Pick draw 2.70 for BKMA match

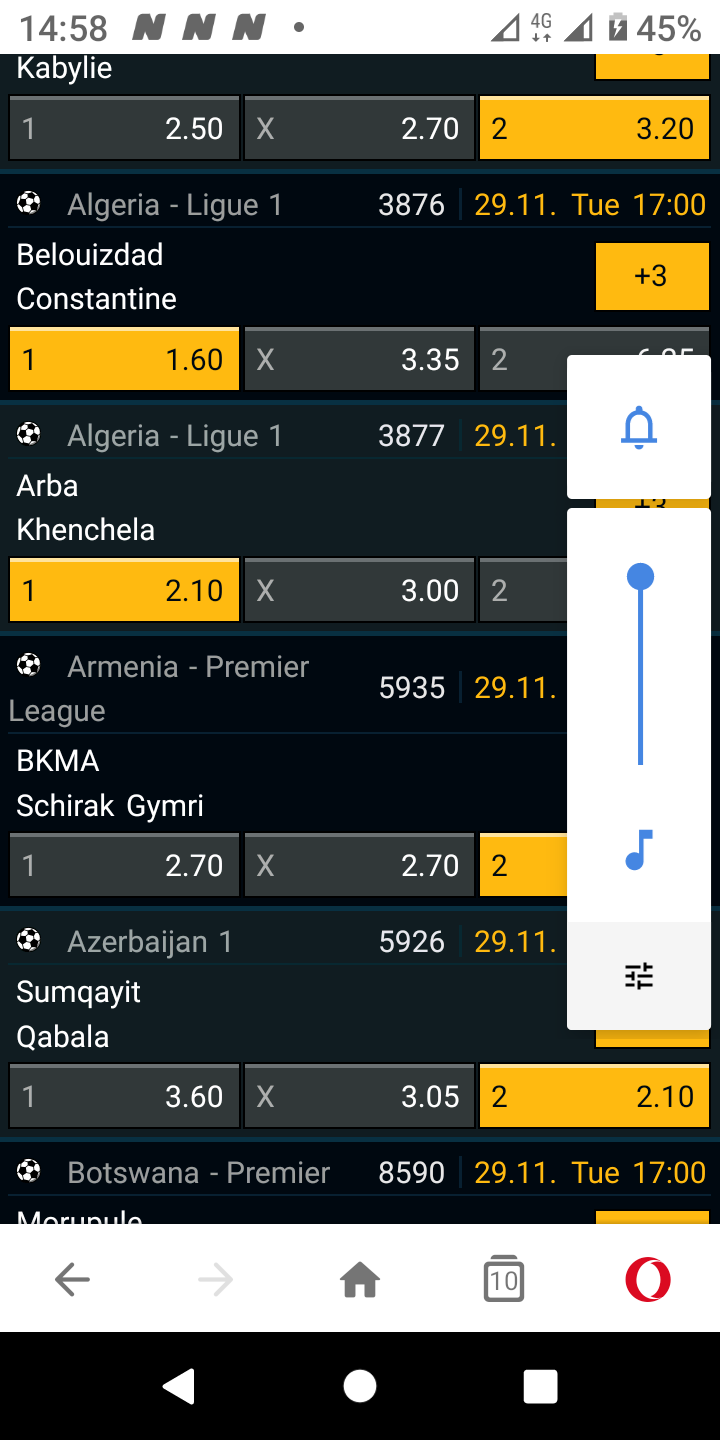click(359, 865)
